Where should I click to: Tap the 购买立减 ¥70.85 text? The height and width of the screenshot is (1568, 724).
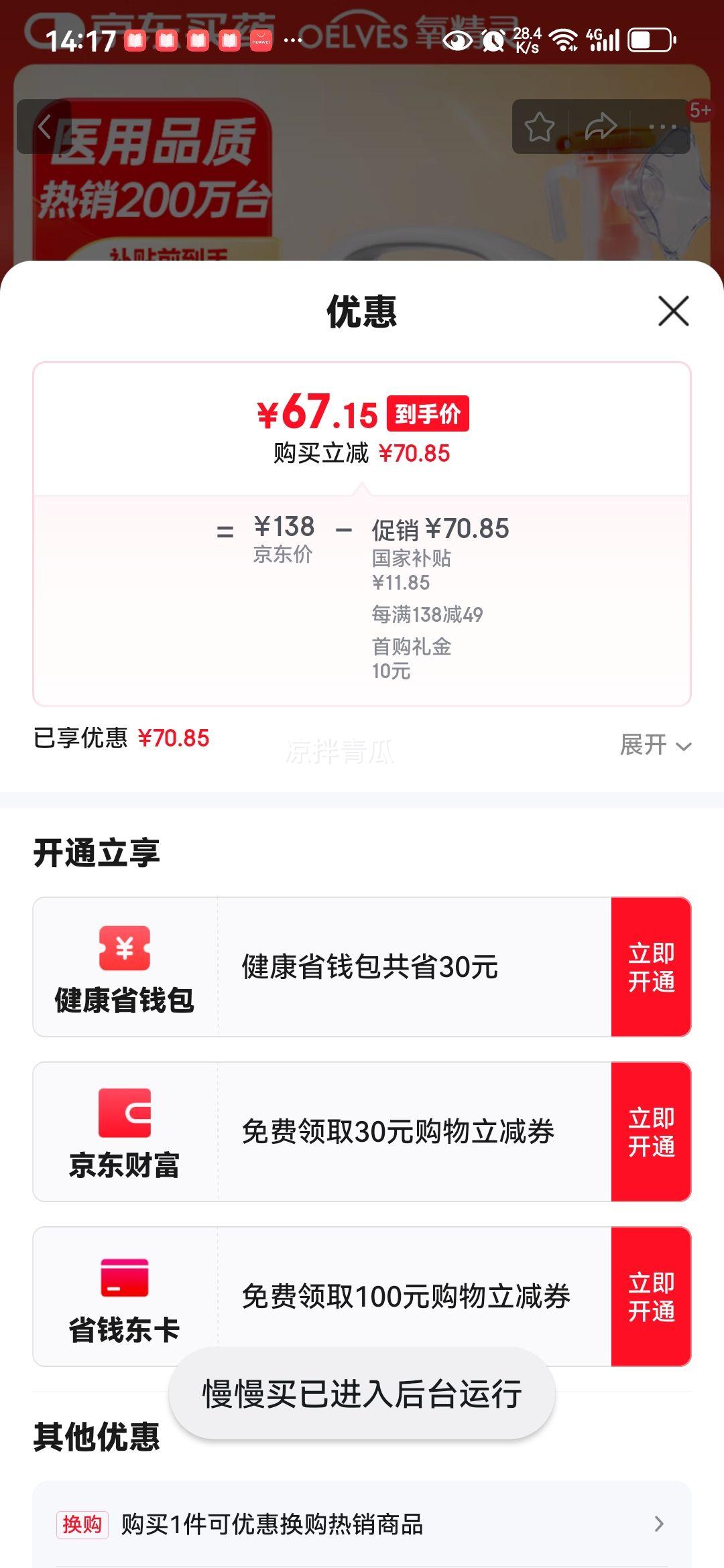coord(362,452)
